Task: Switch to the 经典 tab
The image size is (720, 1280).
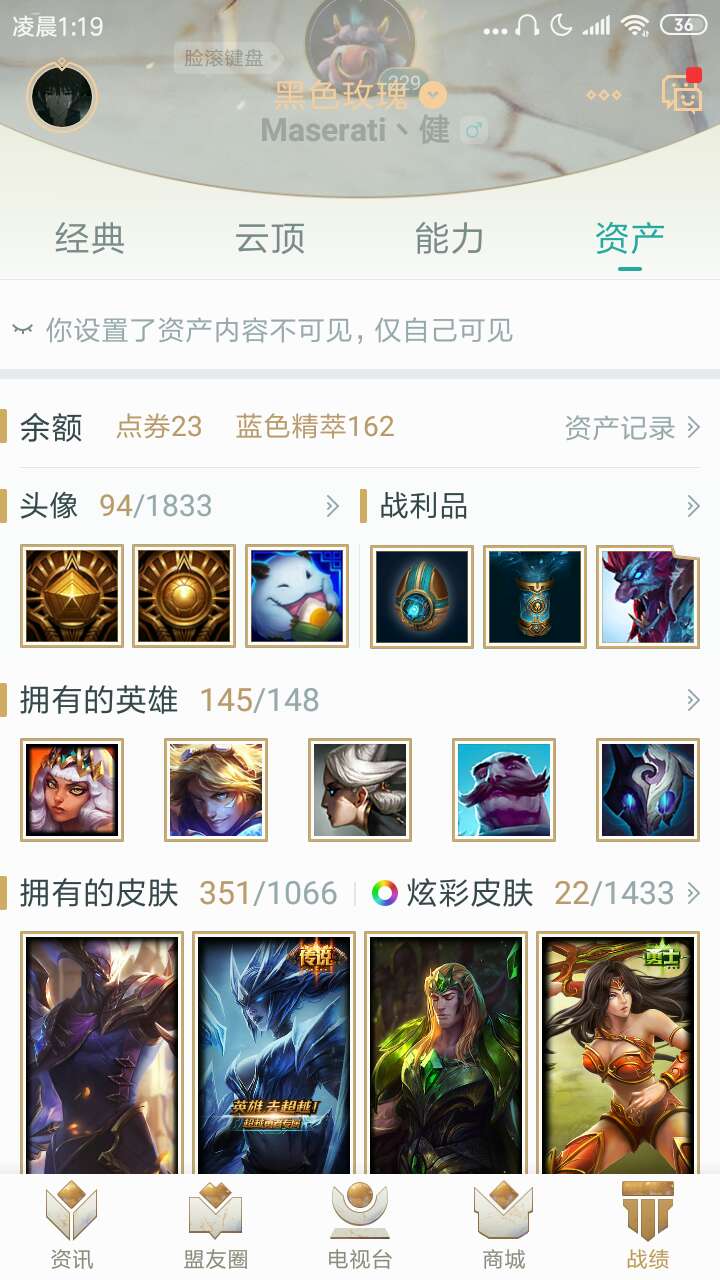Action: (x=90, y=239)
